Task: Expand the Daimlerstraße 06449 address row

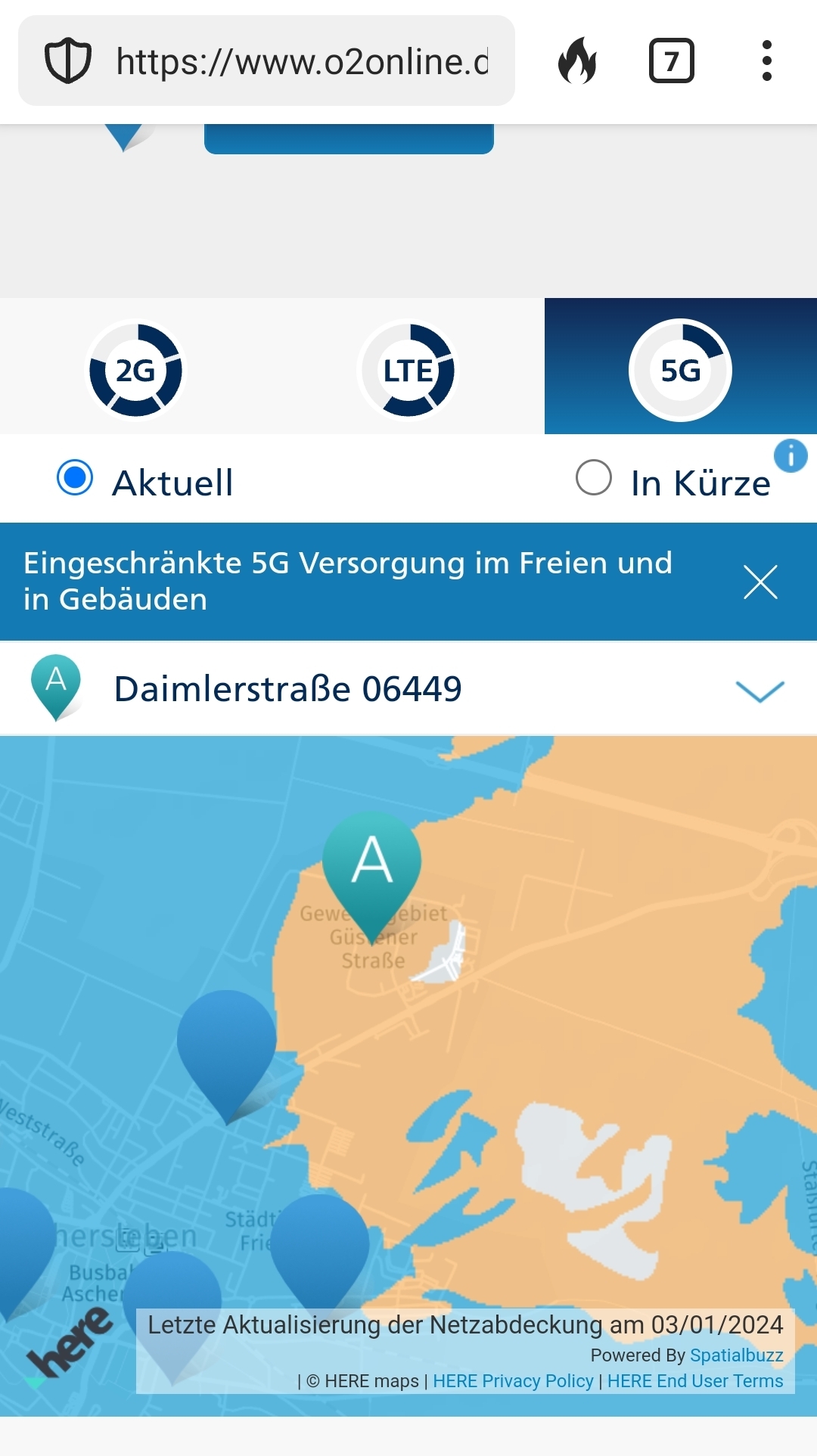Action: coord(760,690)
